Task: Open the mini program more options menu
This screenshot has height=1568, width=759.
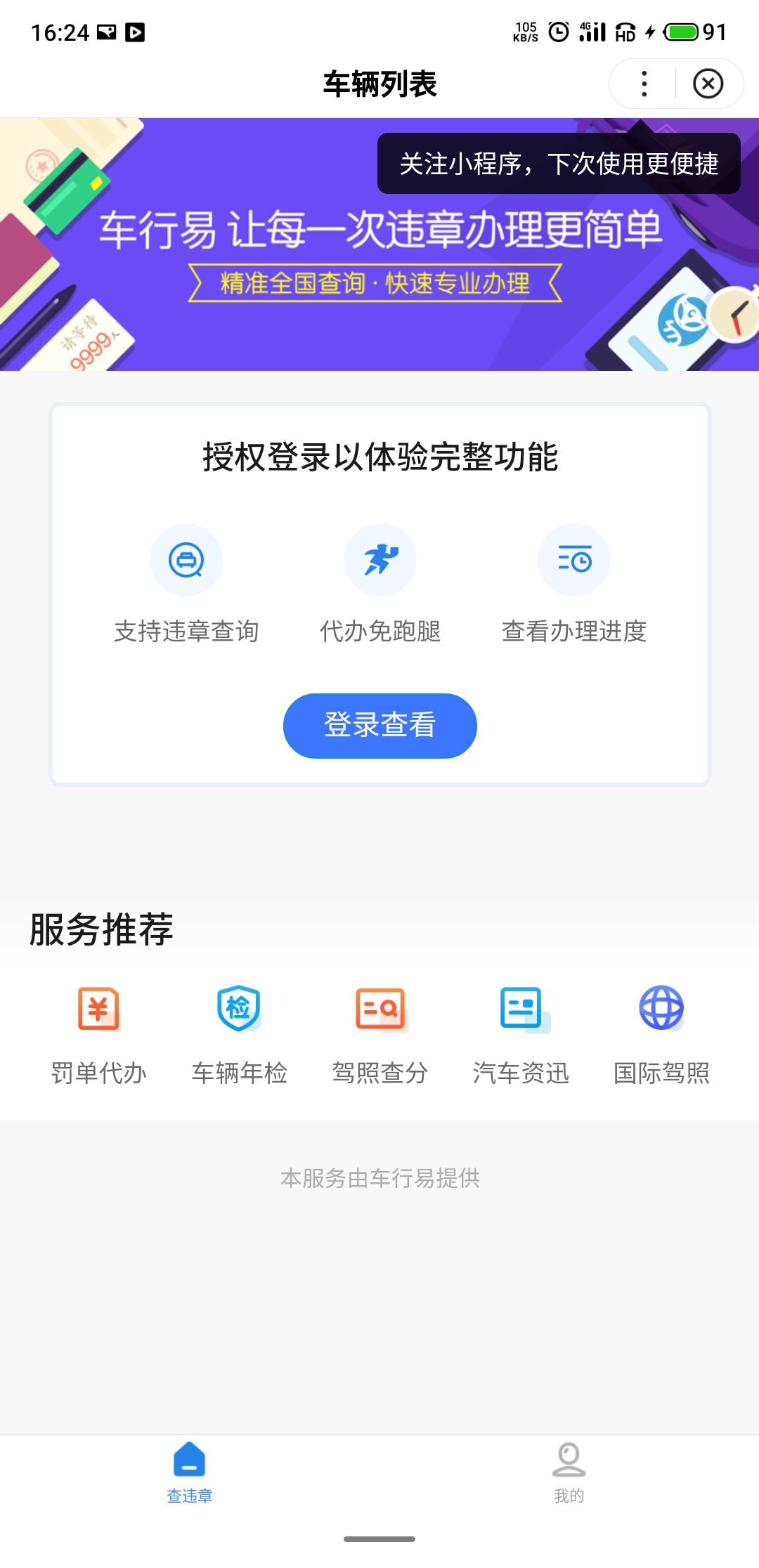Action: pos(644,84)
